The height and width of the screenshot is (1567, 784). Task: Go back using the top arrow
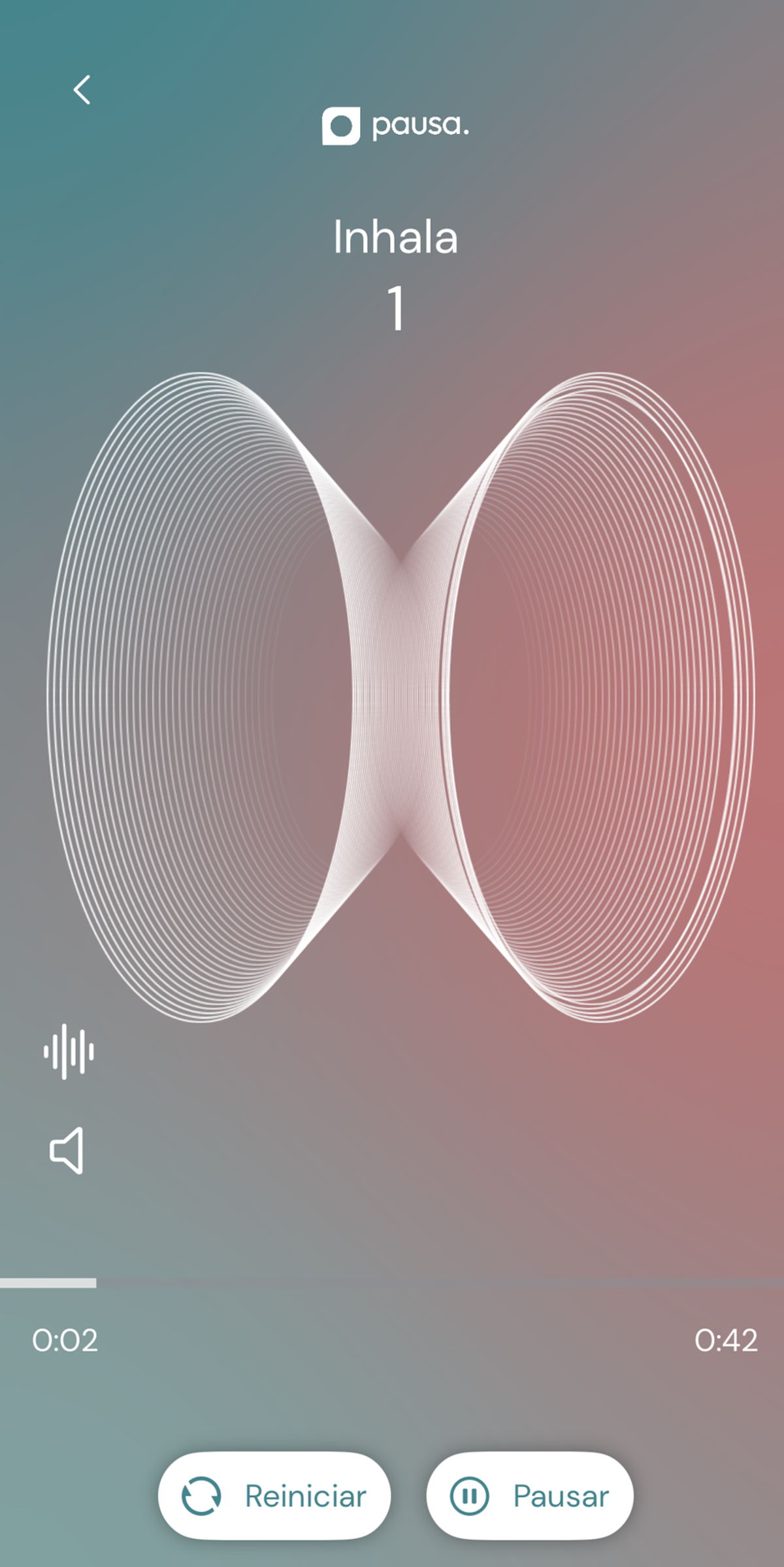[82, 90]
